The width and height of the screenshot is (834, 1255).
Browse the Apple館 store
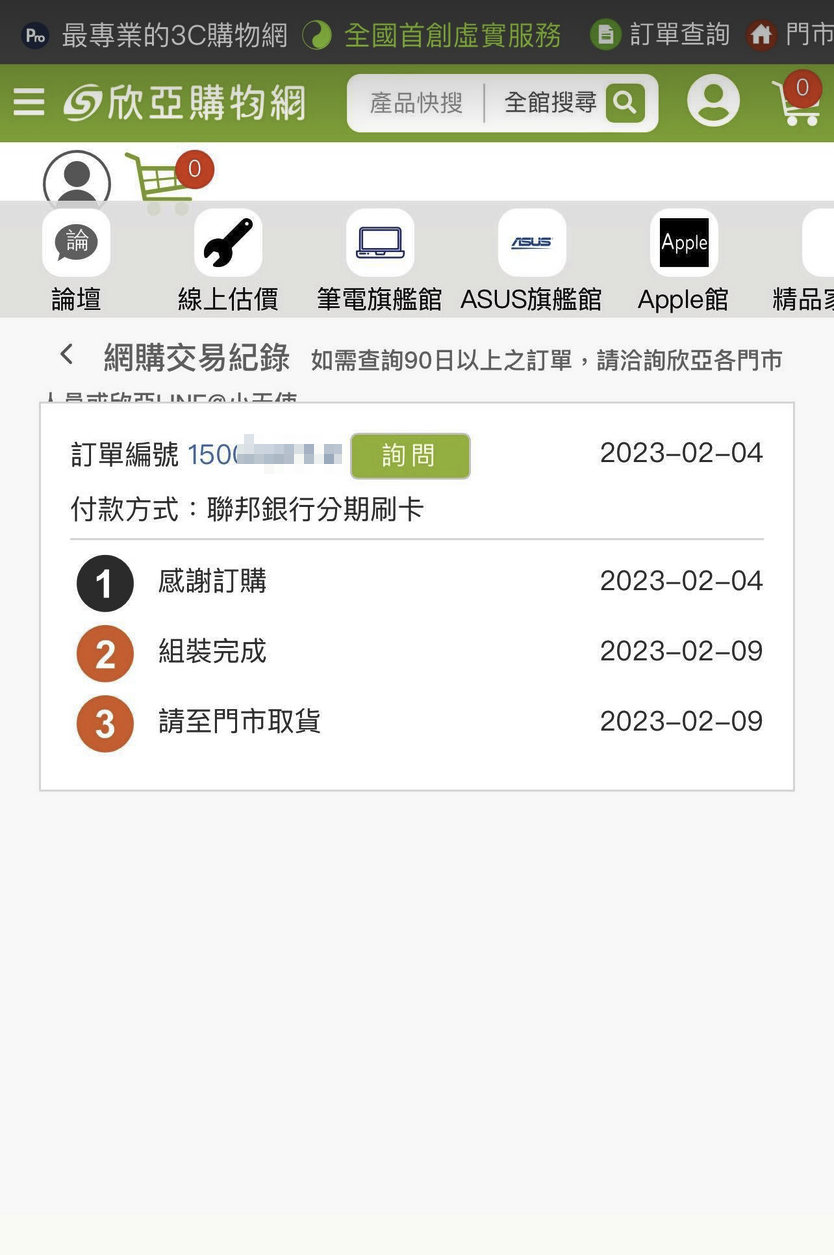coord(684,258)
